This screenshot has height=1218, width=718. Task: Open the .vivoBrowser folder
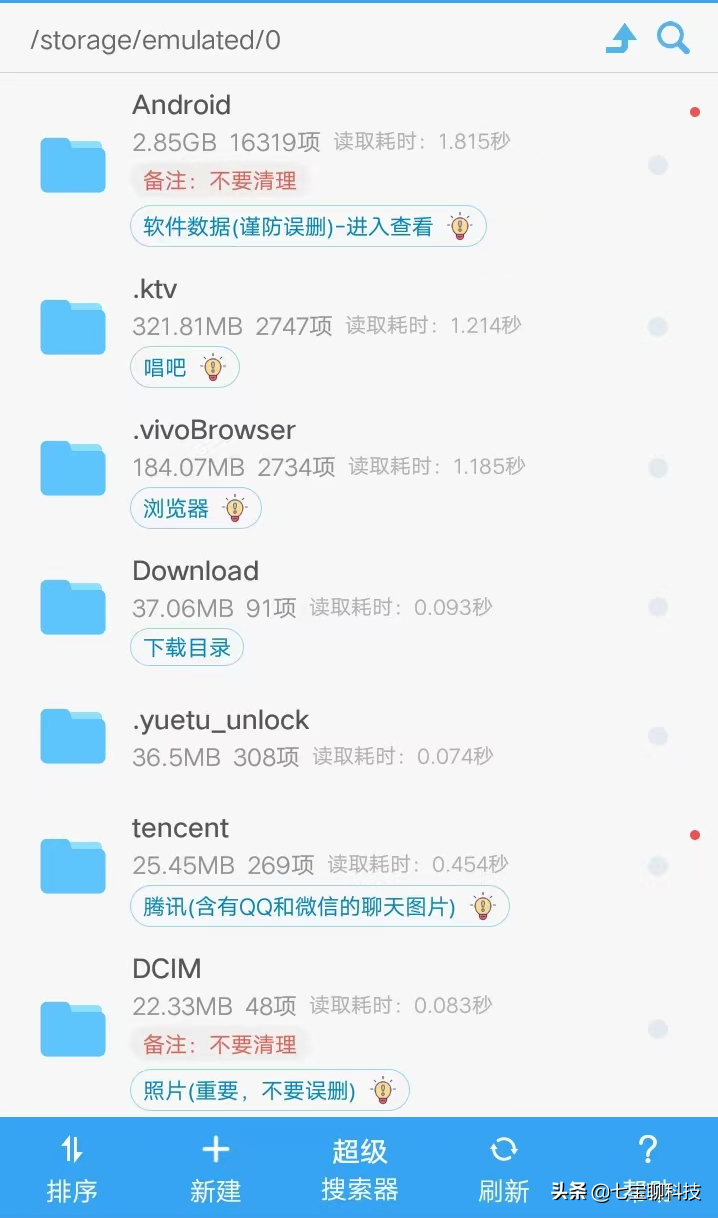click(214, 430)
